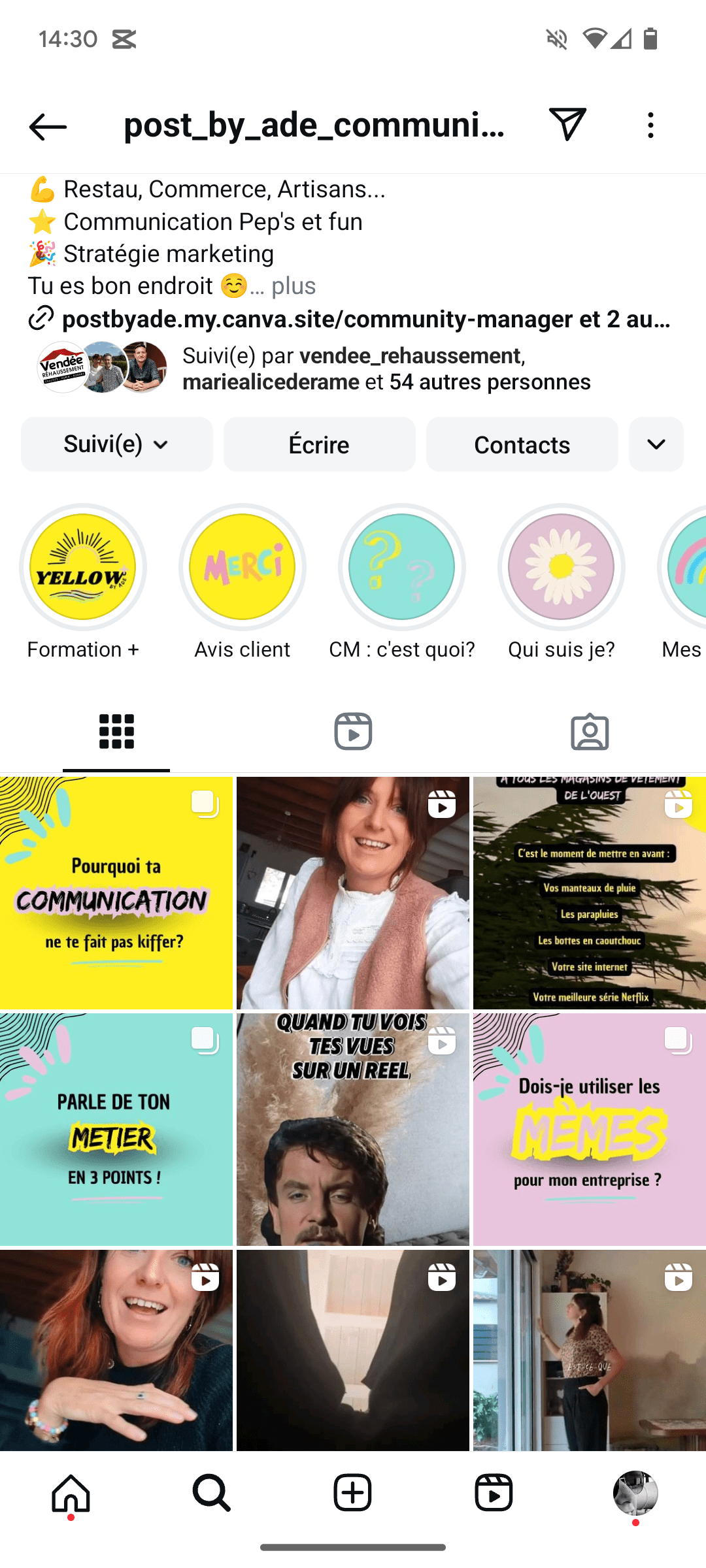Open the 'Dois-je utiliser les mèmes' post
Image resolution: width=706 pixels, height=1568 pixels.
tap(589, 1130)
